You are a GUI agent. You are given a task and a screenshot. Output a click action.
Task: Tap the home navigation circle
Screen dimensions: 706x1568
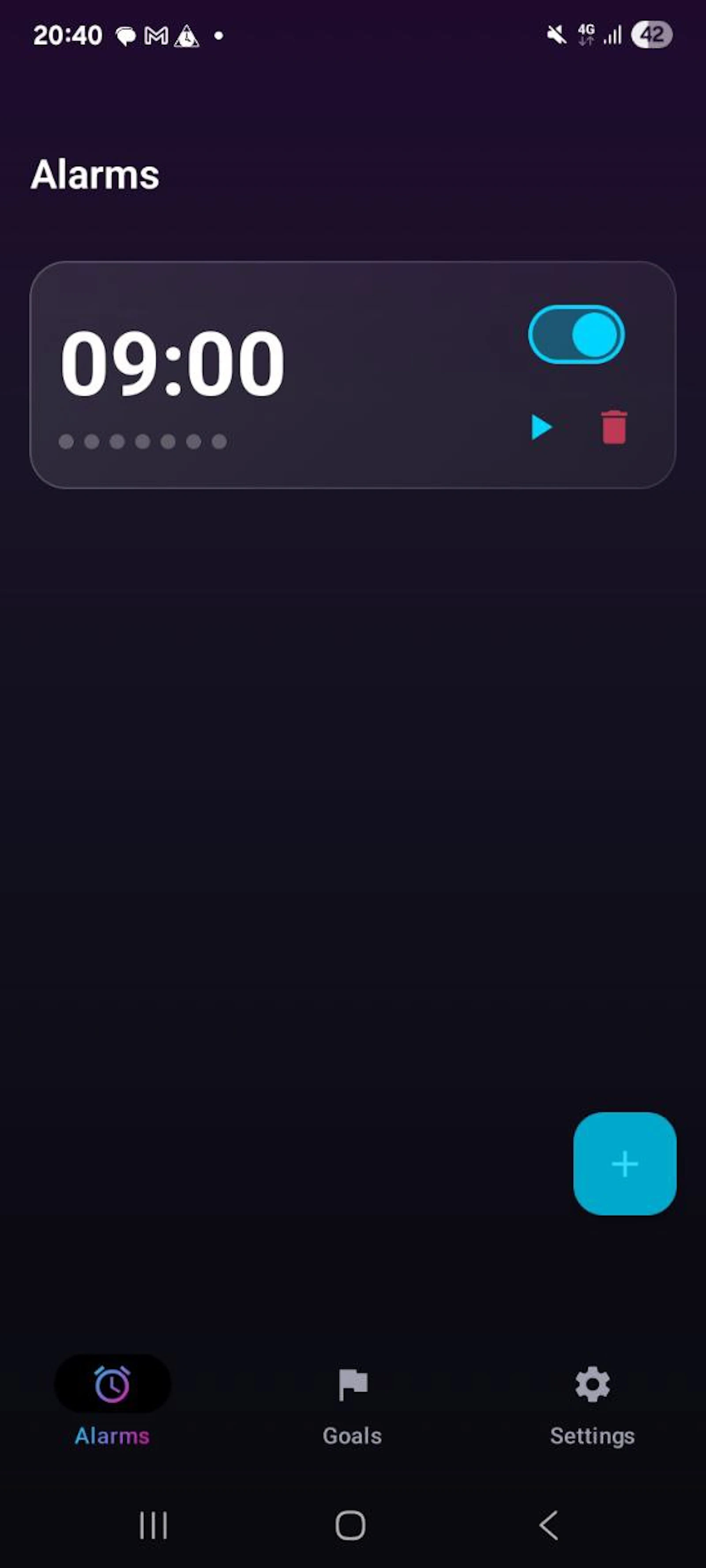(x=349, y=1525)
